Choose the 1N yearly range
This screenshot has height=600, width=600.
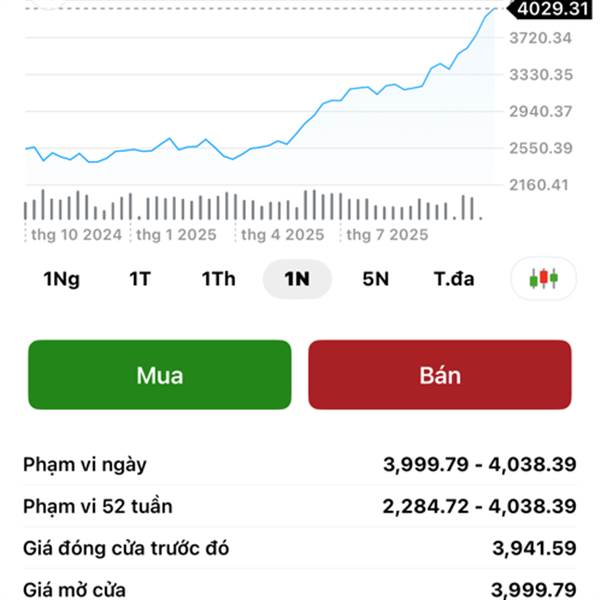tap(297, 279)
